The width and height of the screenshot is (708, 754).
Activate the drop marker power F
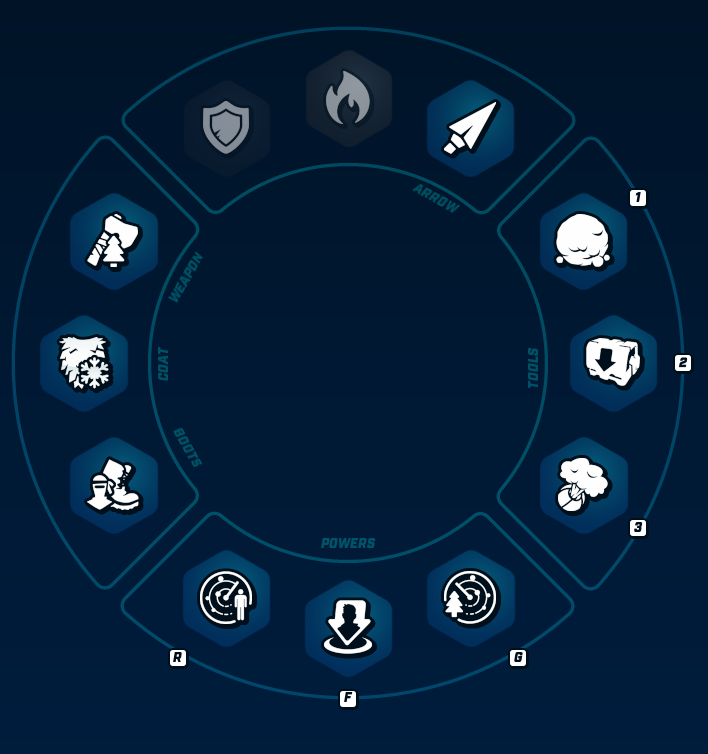(x=348, y=628)
